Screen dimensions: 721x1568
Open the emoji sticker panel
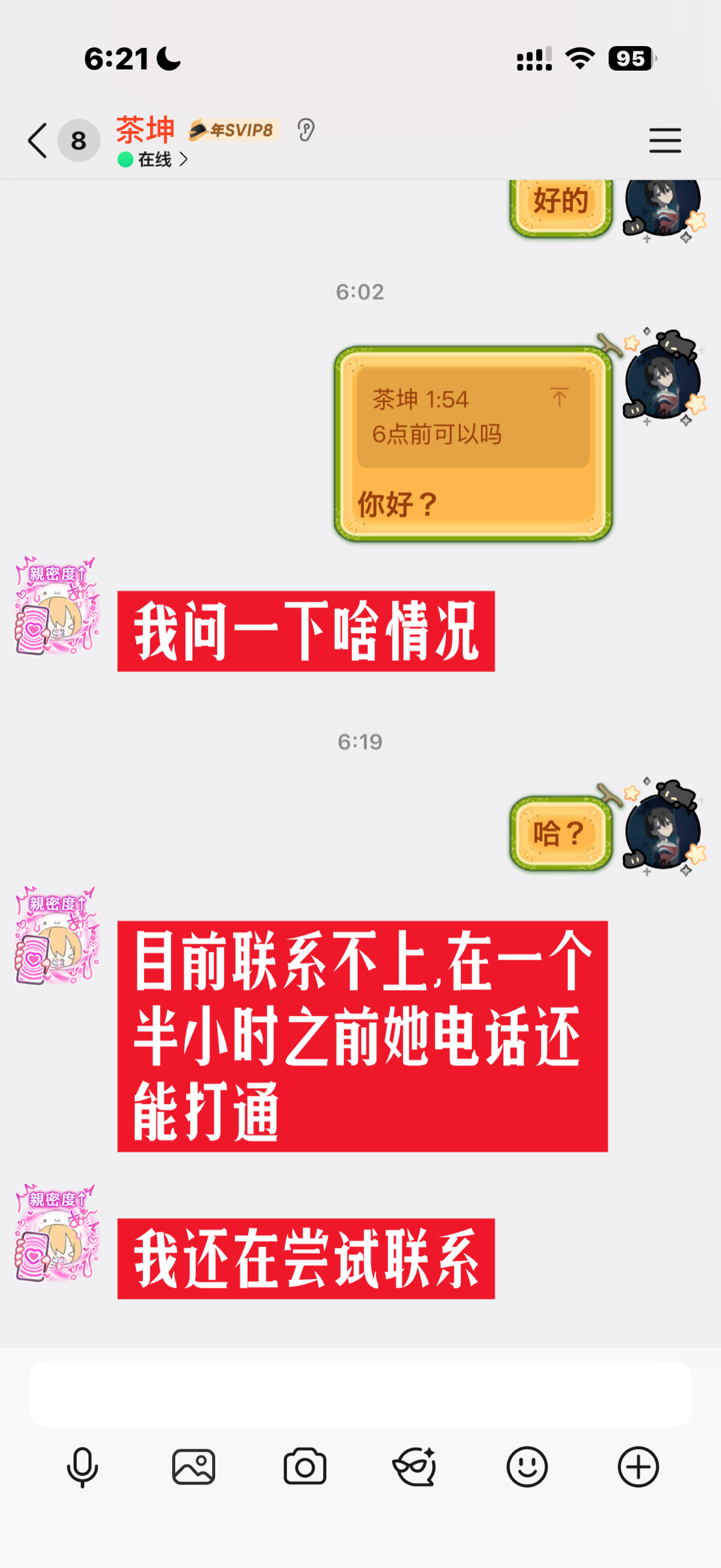tap(527, 1467)
